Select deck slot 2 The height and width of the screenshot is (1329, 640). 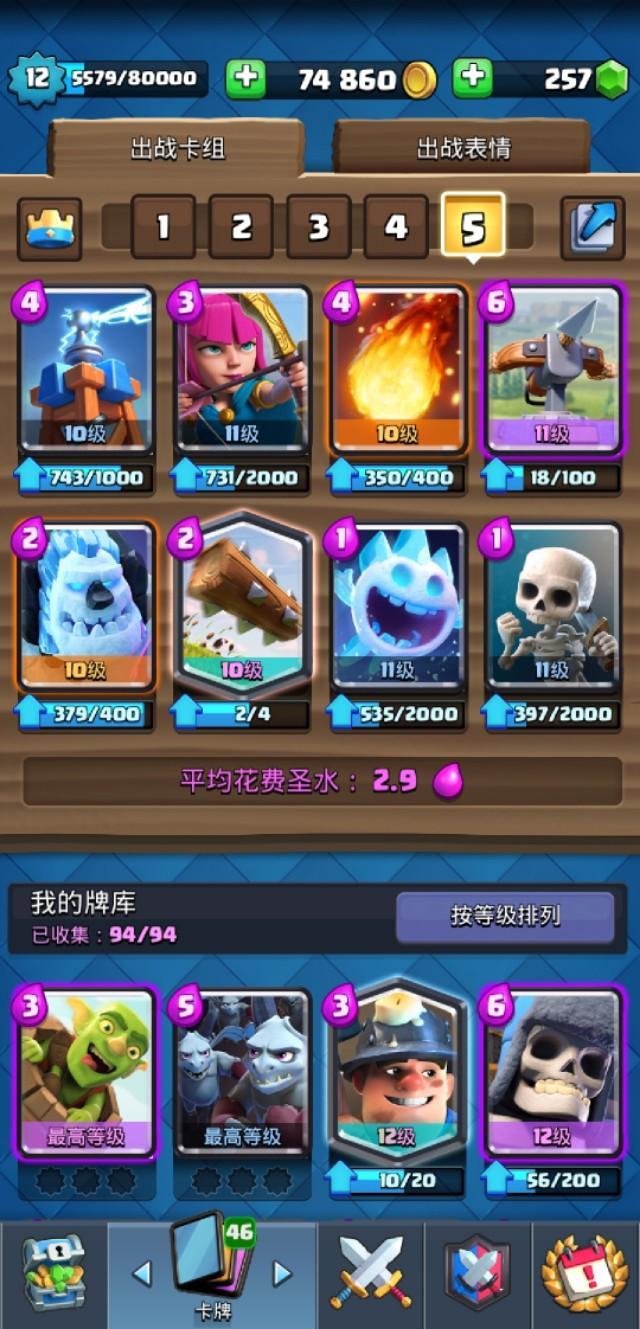pos(240,227)
